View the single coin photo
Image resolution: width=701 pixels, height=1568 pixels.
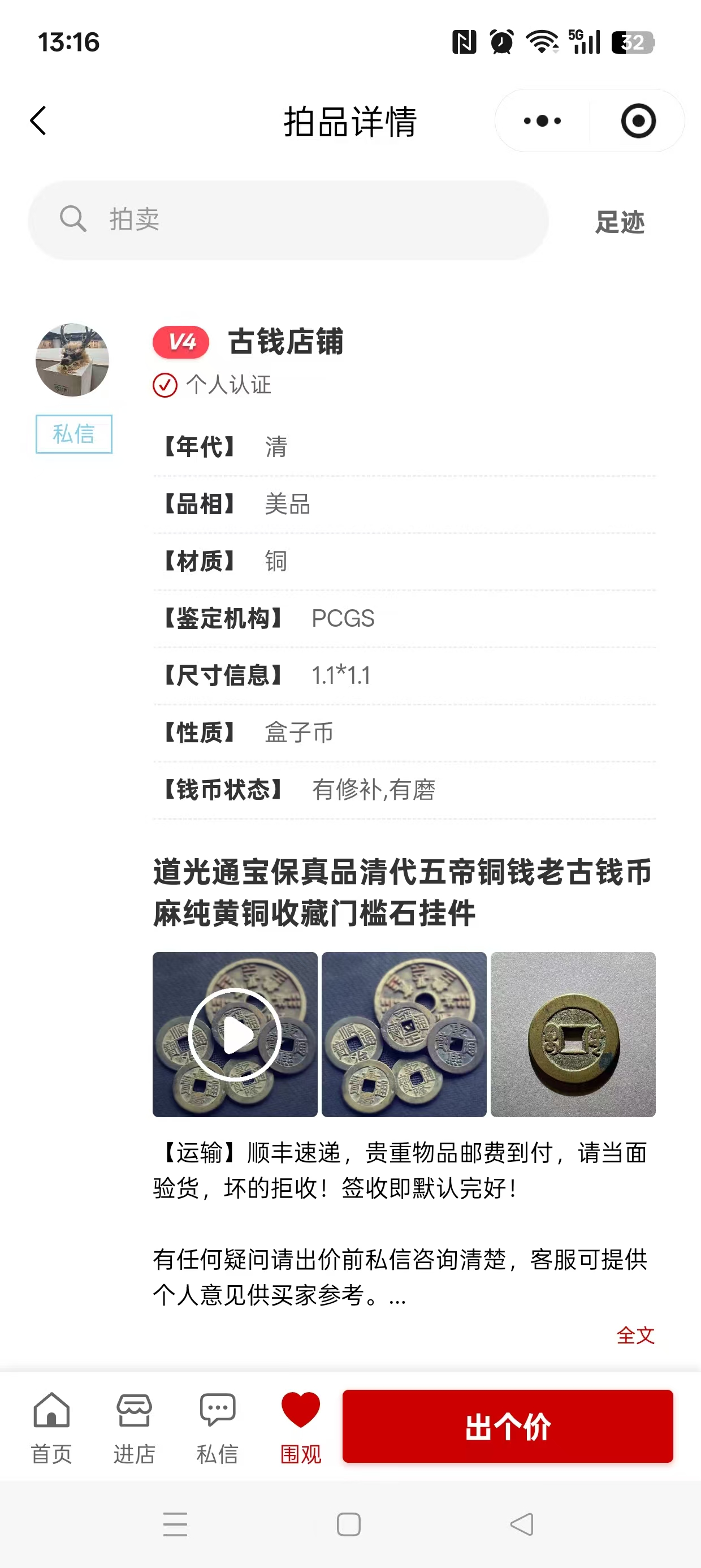pos(573,1034)
